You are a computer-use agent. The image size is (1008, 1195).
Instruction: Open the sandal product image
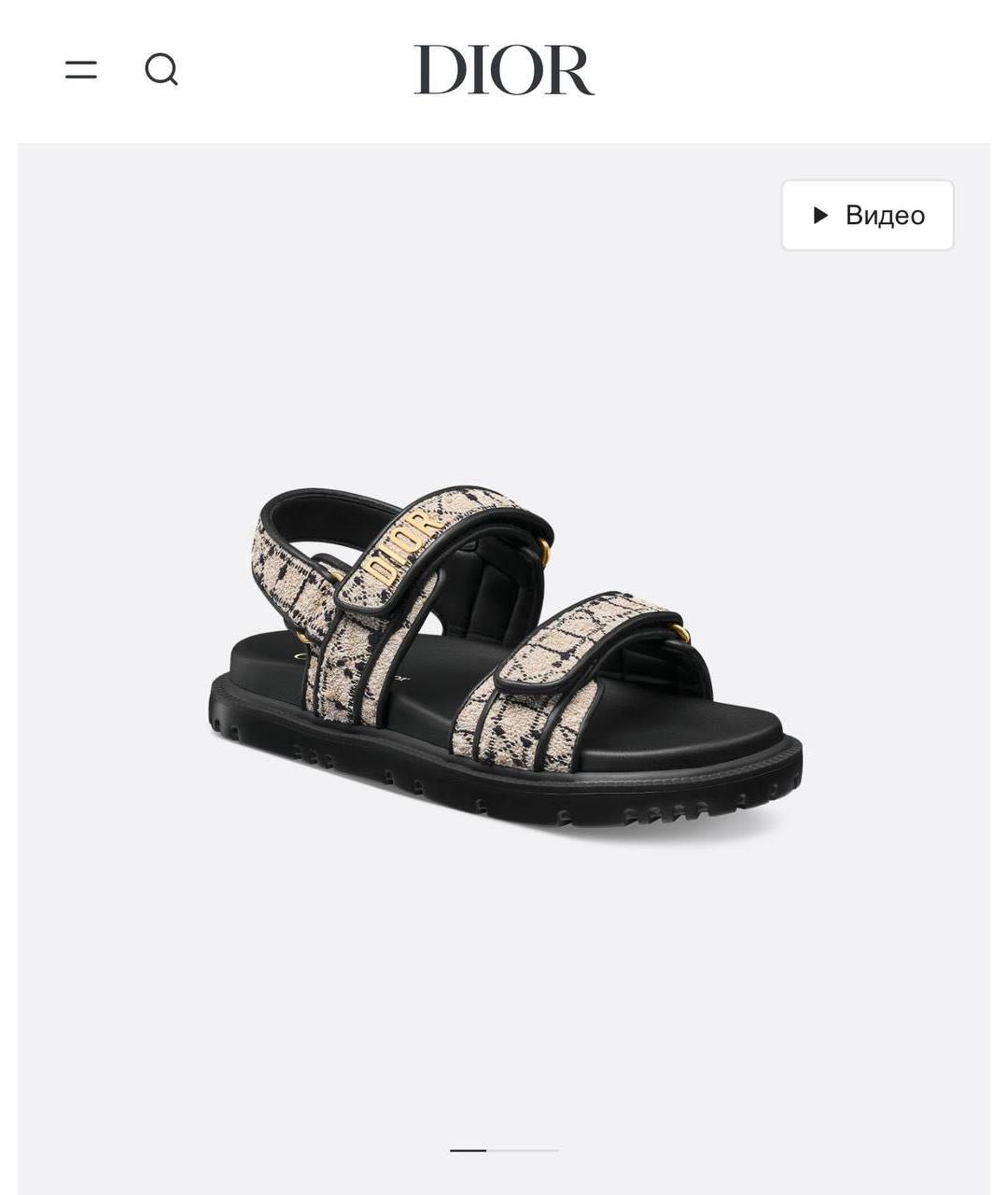pos(504,657)
